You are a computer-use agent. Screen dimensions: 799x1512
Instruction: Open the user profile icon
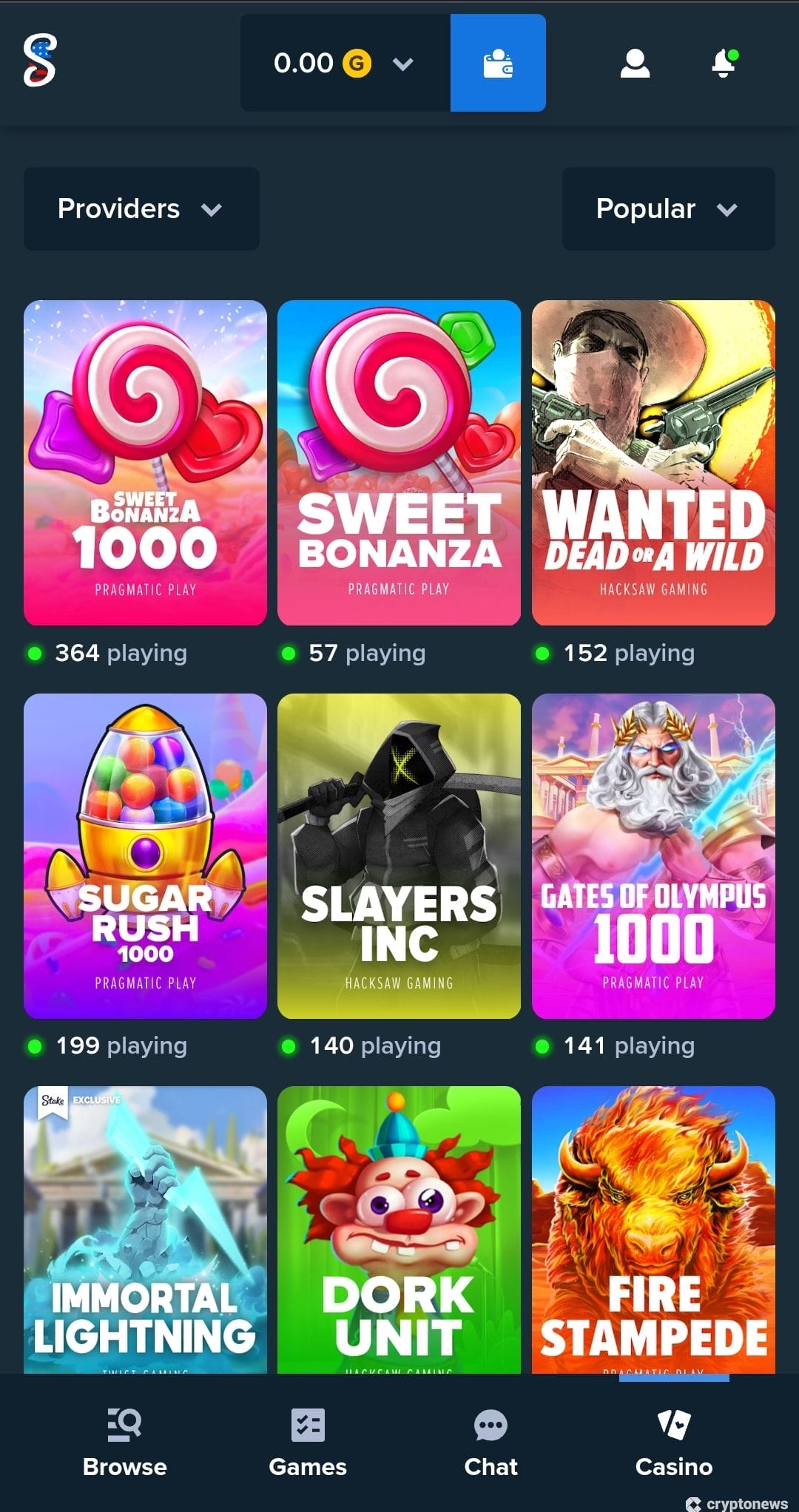tap(635, 64)
